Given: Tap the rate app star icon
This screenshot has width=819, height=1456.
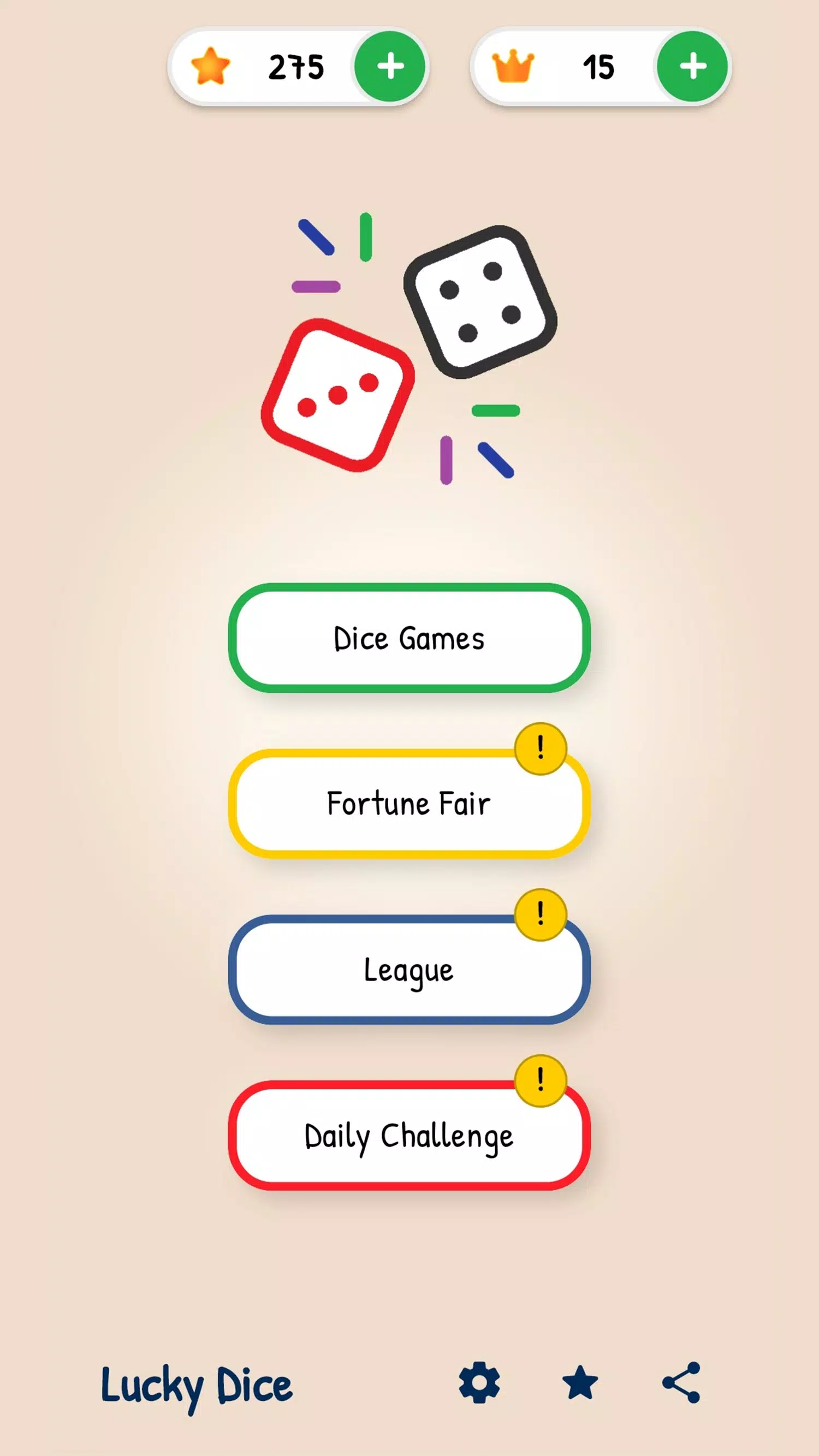Looking at the screenshot, I should tap(580, 1382).
